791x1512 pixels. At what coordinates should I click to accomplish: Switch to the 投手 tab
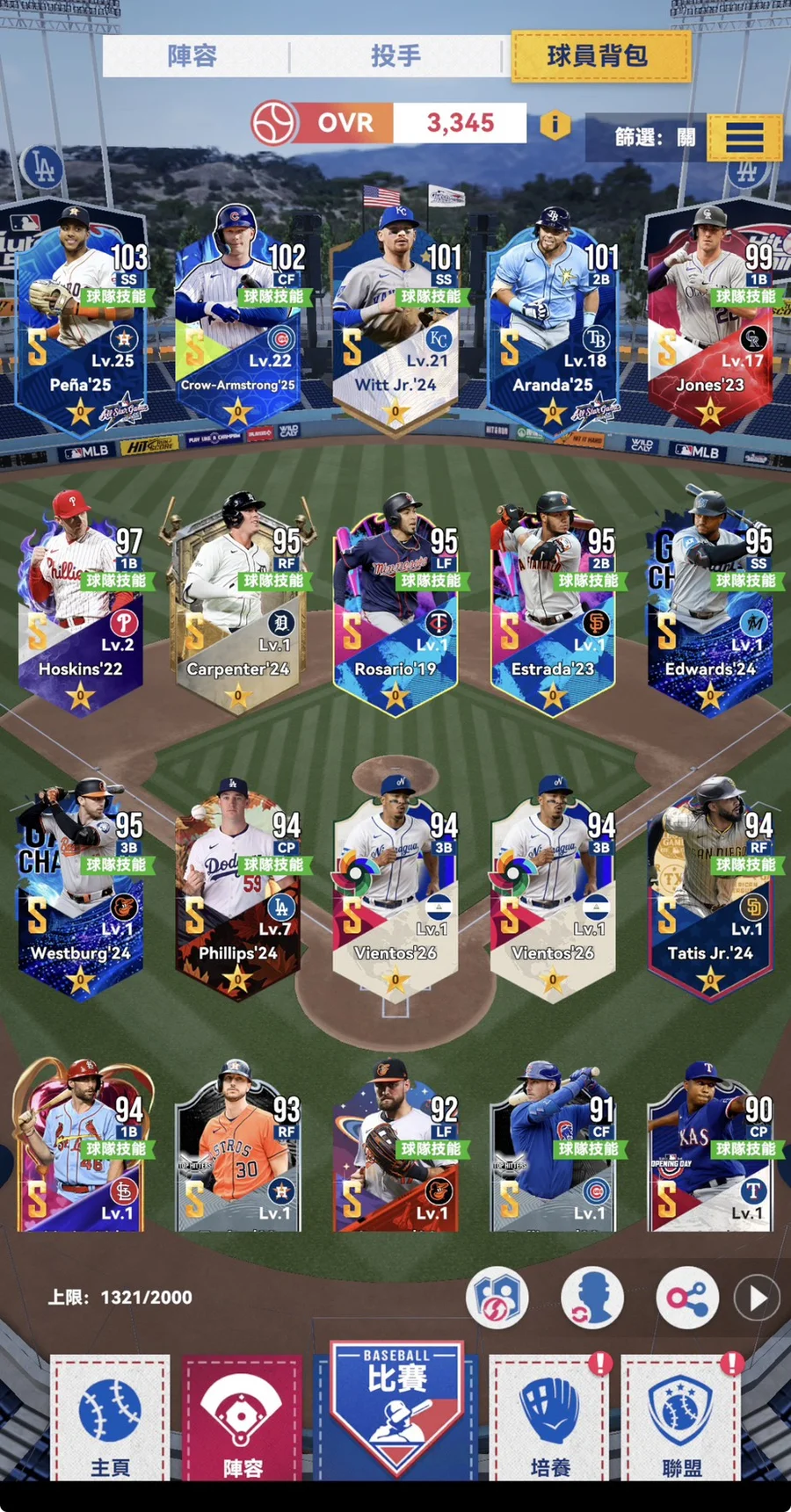point(395,56)
